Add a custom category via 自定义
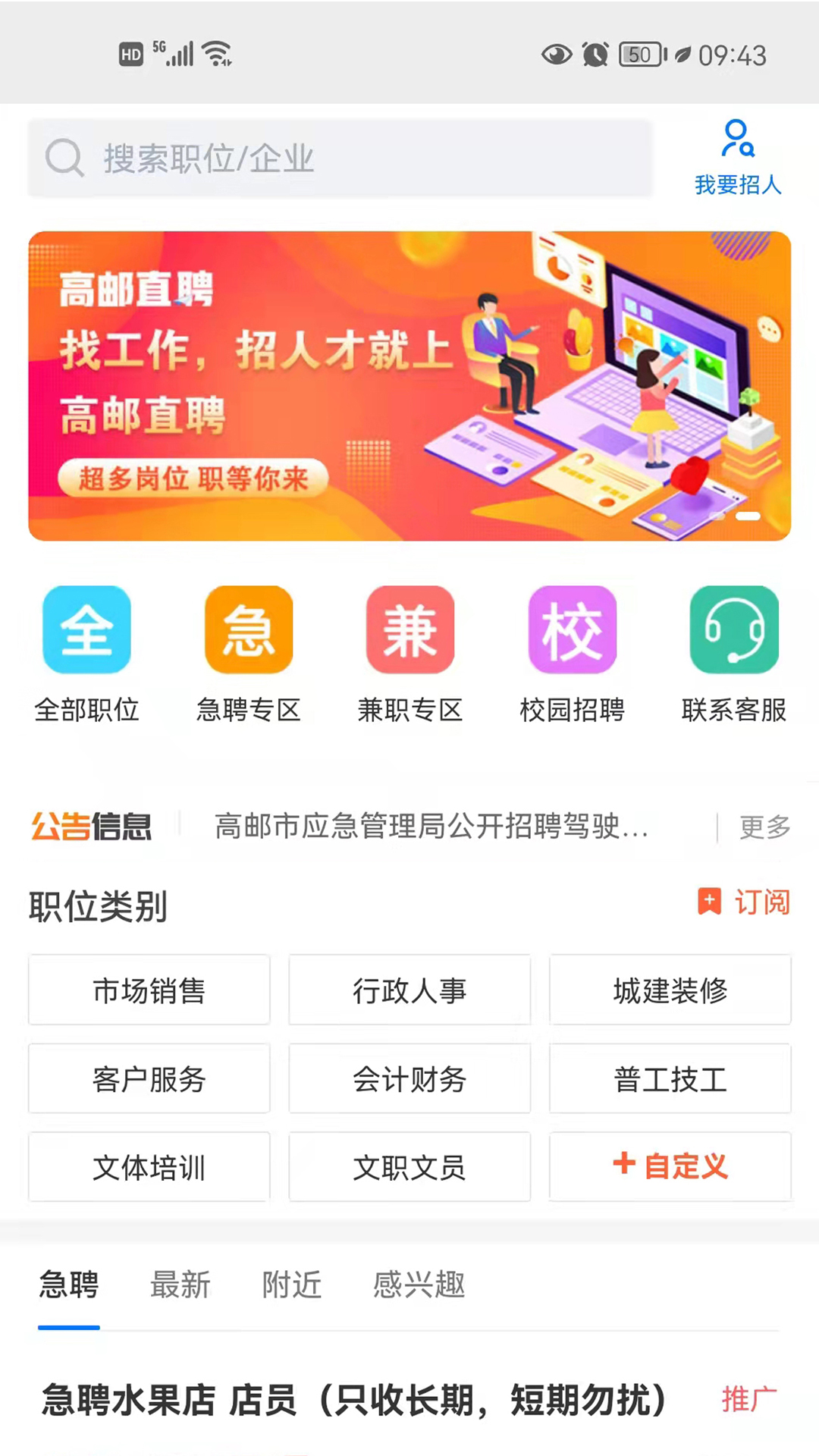 coord(670,1166)
